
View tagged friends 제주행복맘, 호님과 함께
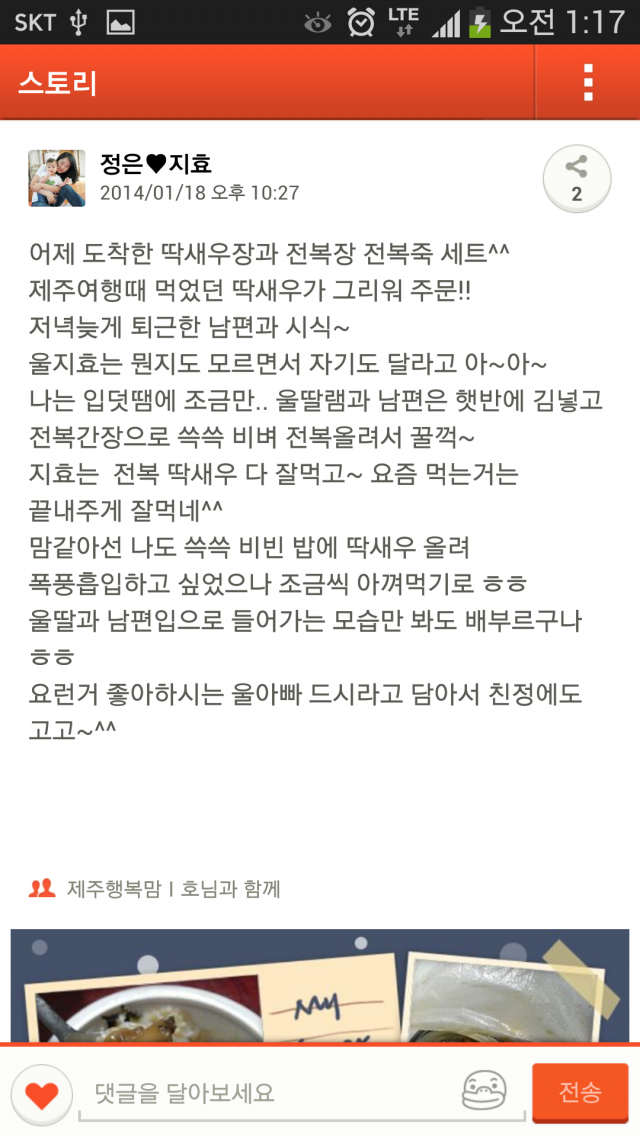170,887
